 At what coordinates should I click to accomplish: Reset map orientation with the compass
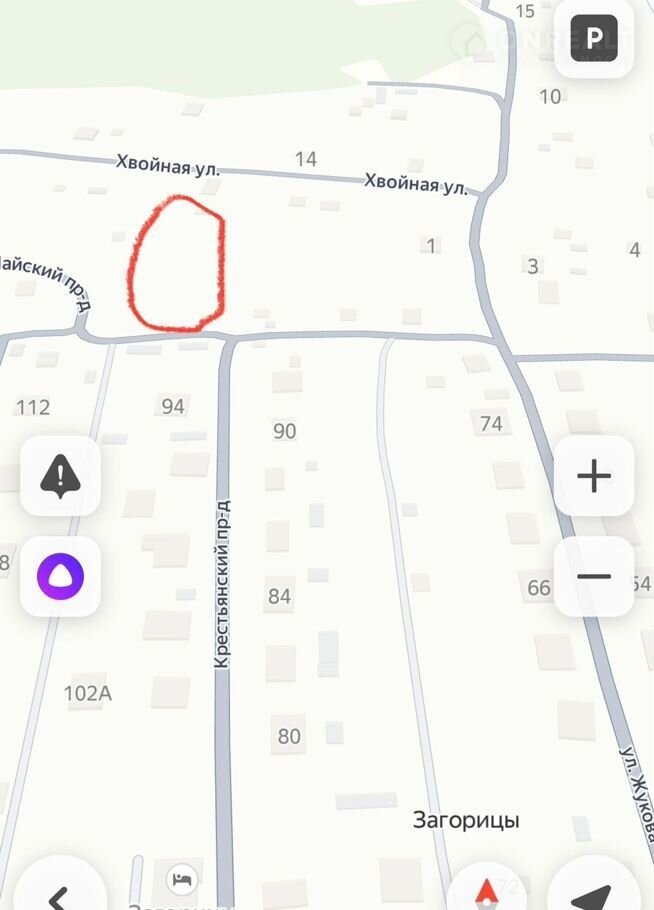487,892
